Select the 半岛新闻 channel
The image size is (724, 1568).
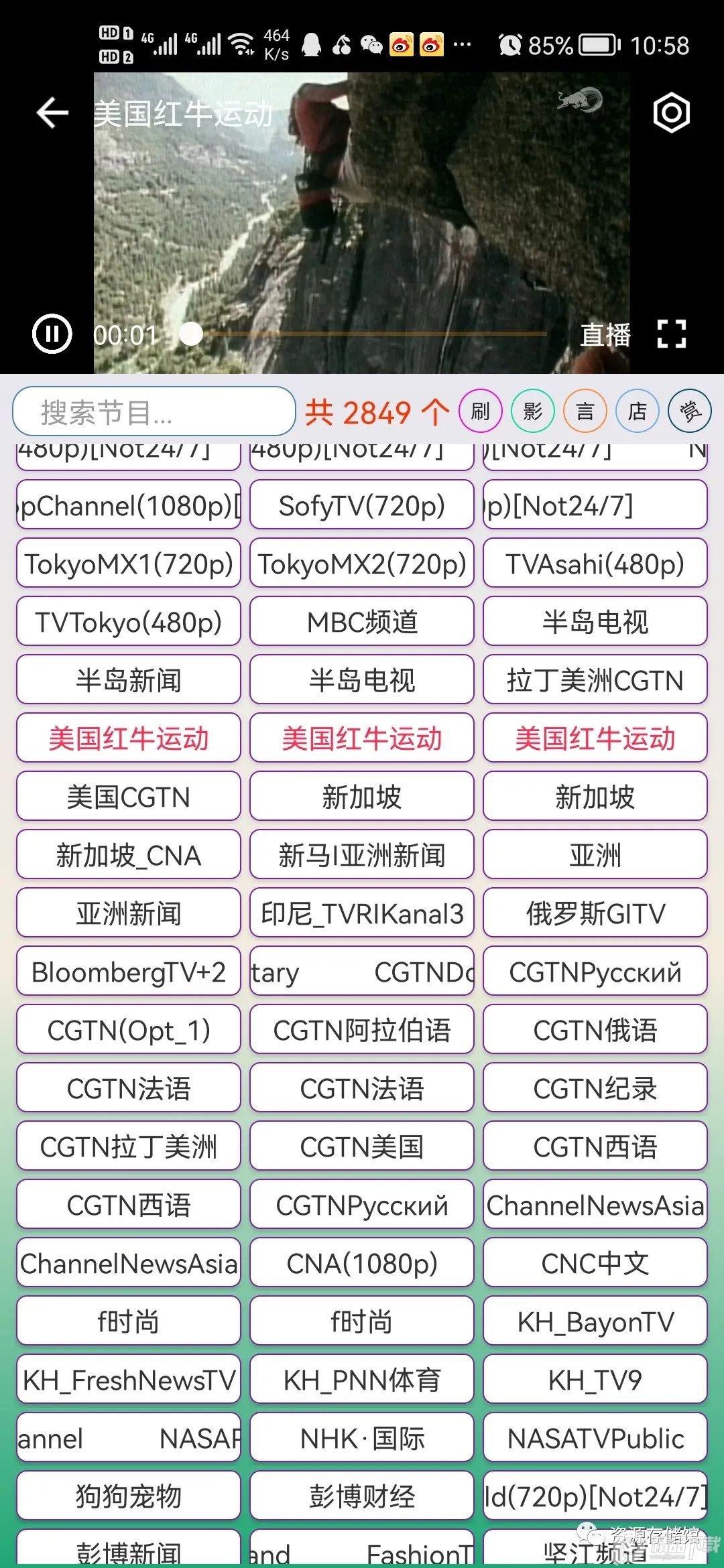pyautogui.click(x=128, y=679)
